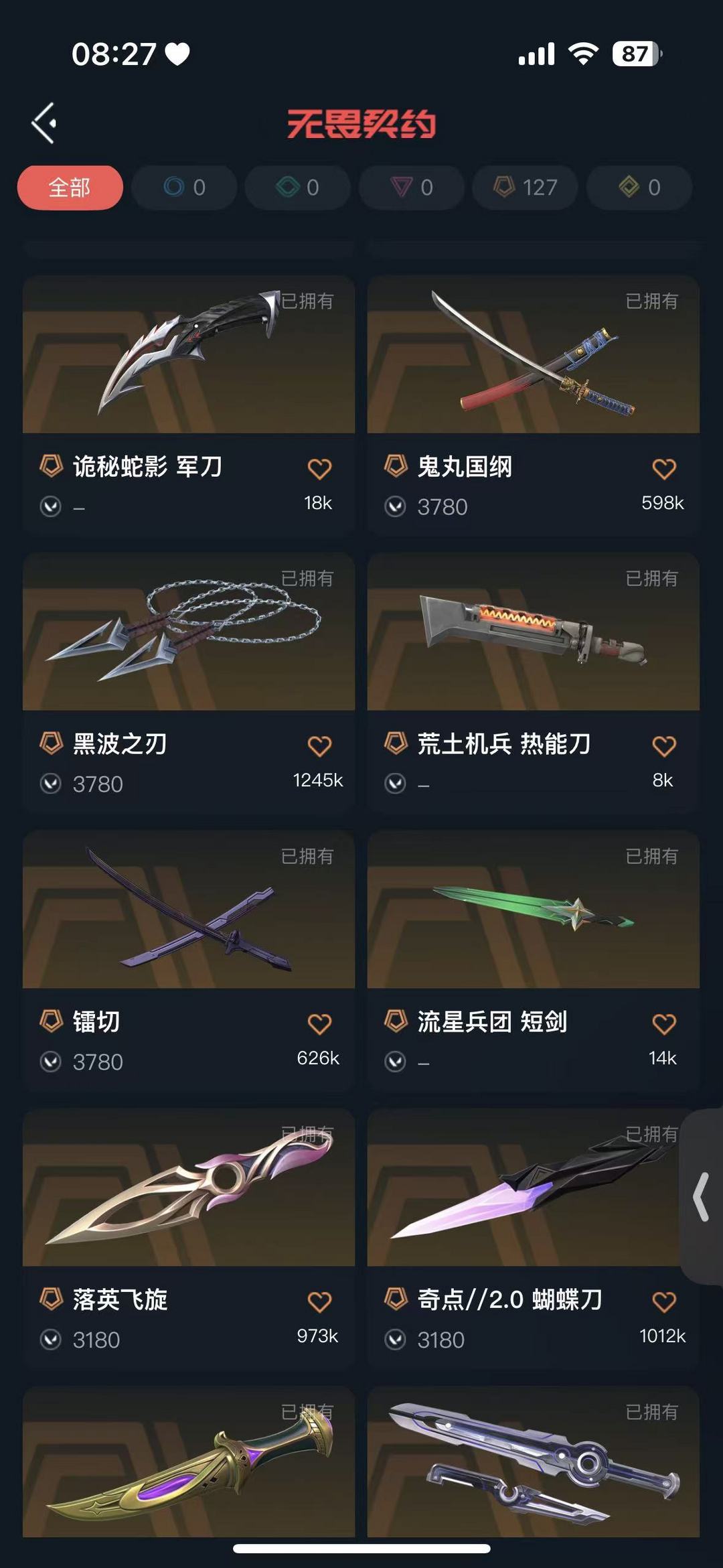723x1568 pixels.
Task: Open the 落英飞旋 skin card
Action: (189, 1239)
